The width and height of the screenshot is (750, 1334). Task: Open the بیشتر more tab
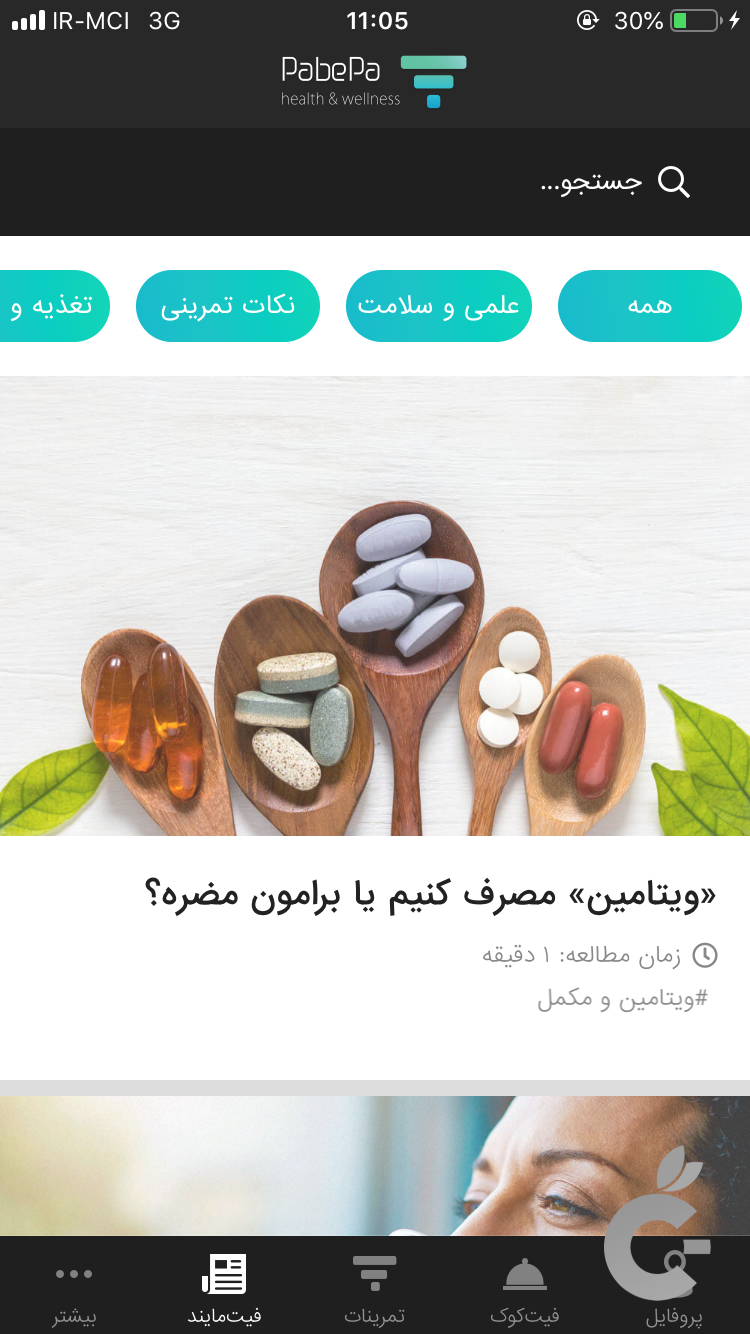75,1290
